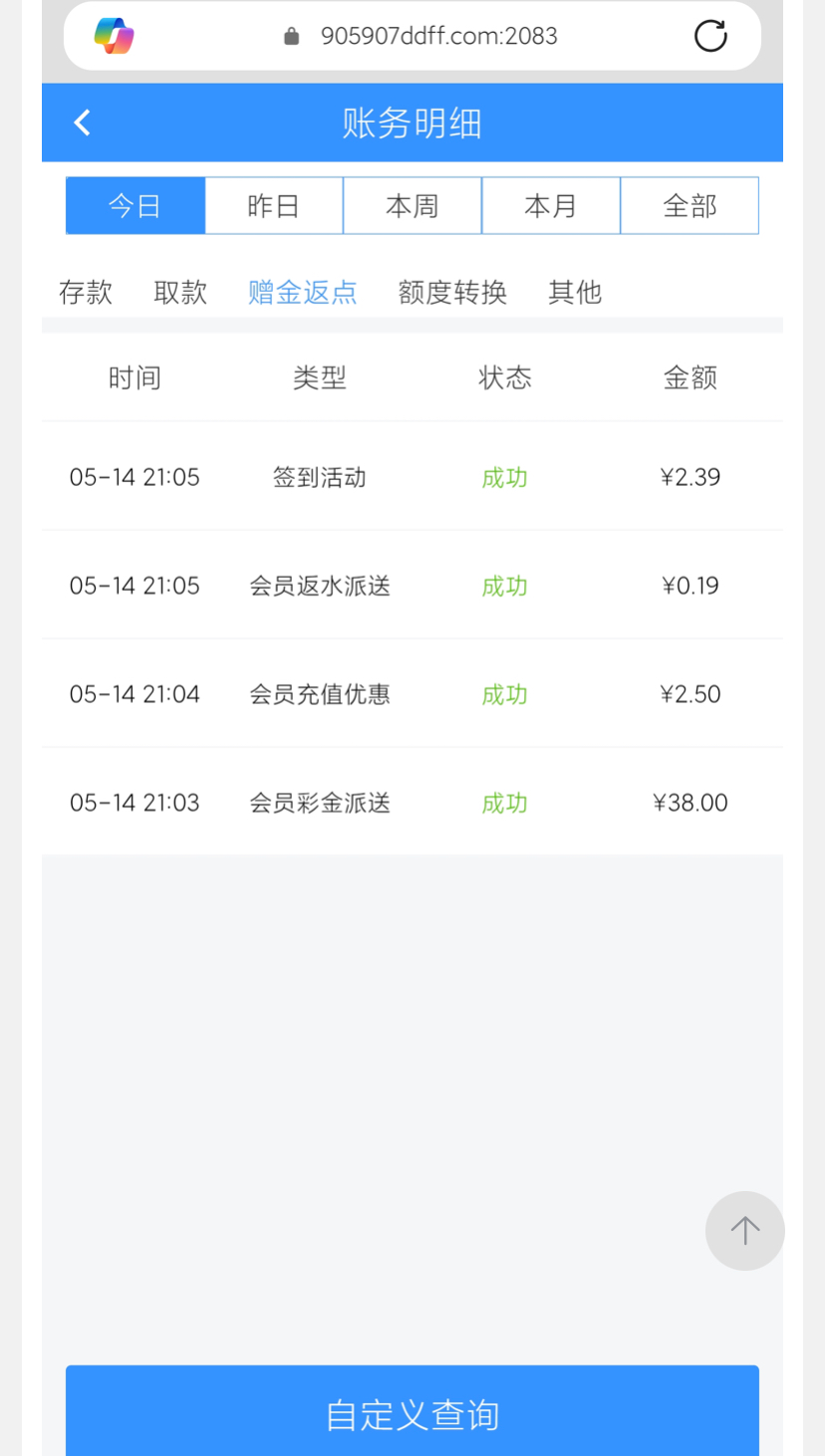
Task: Open the browser address bar
Action: tap(438, 36)
